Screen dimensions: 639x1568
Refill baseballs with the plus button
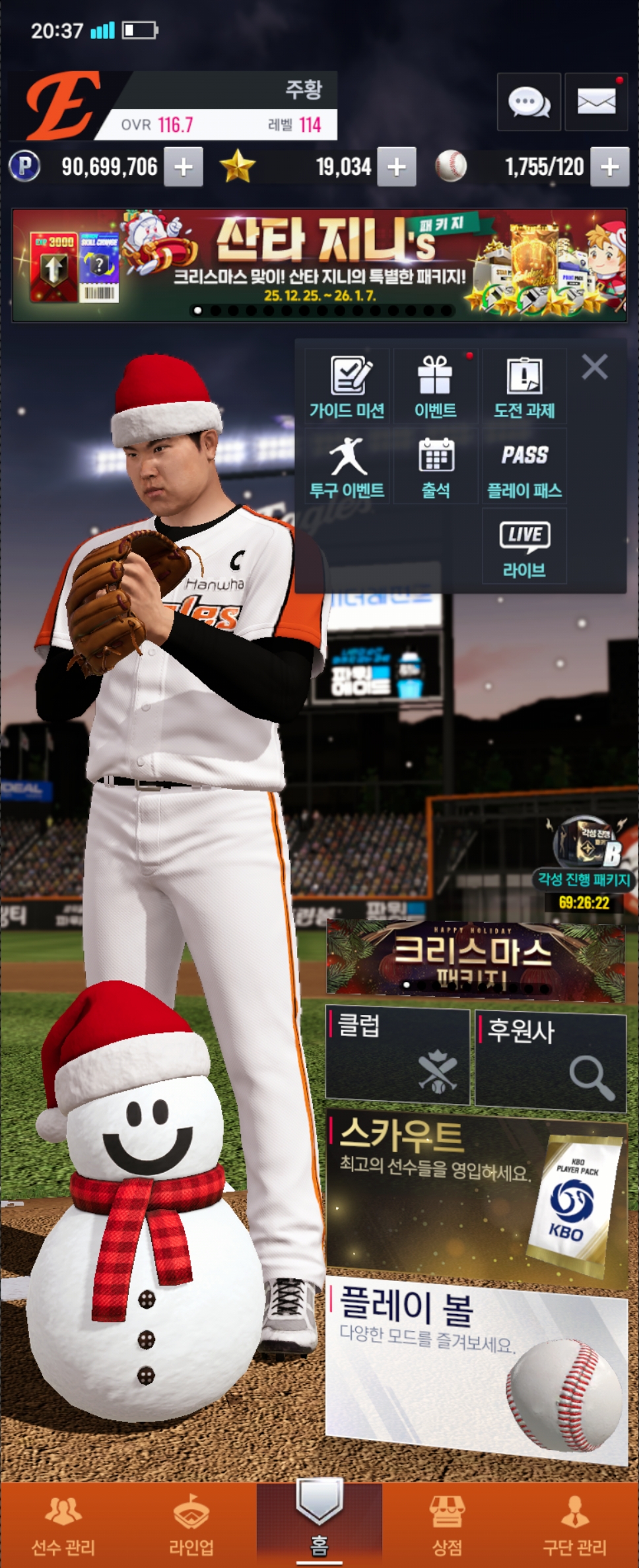609,167
